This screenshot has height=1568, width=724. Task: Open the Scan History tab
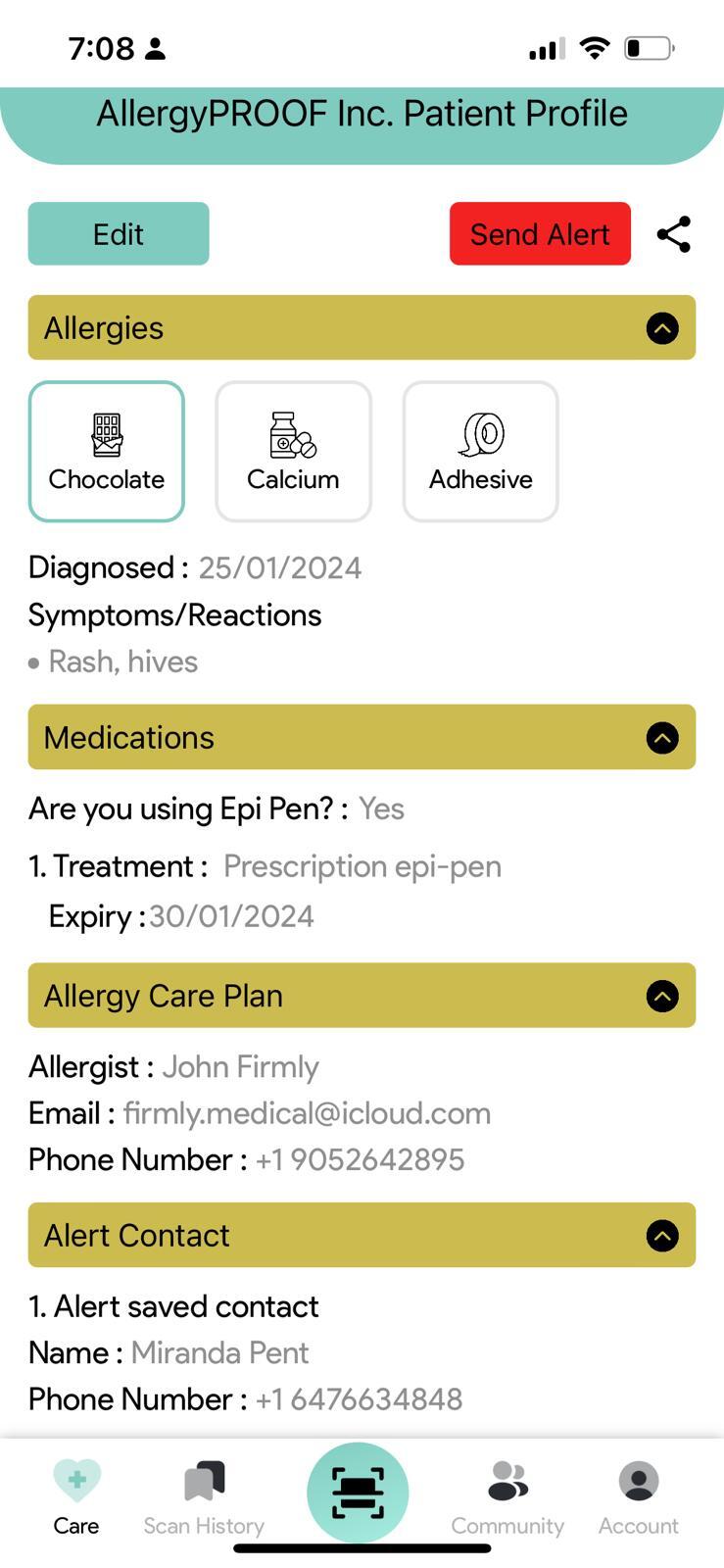click(x=204, y=1496)
